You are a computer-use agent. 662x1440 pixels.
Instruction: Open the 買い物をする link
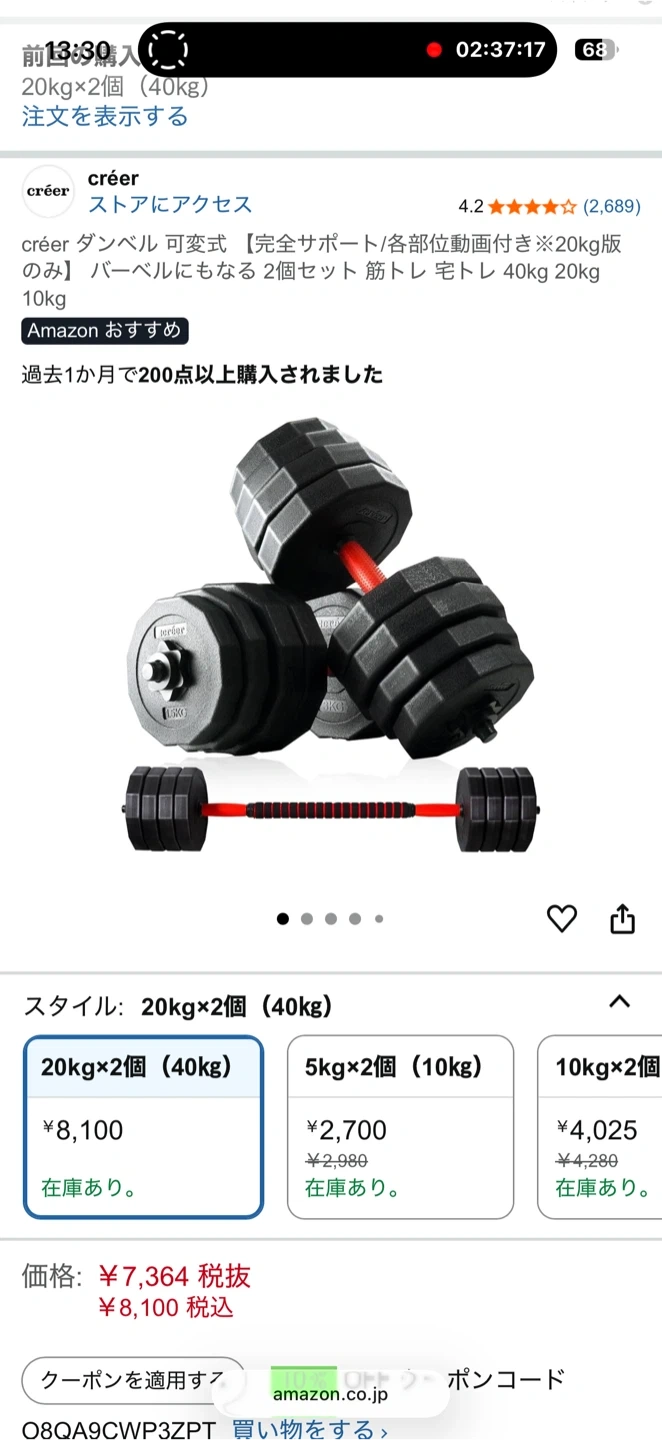point(310,1430)
